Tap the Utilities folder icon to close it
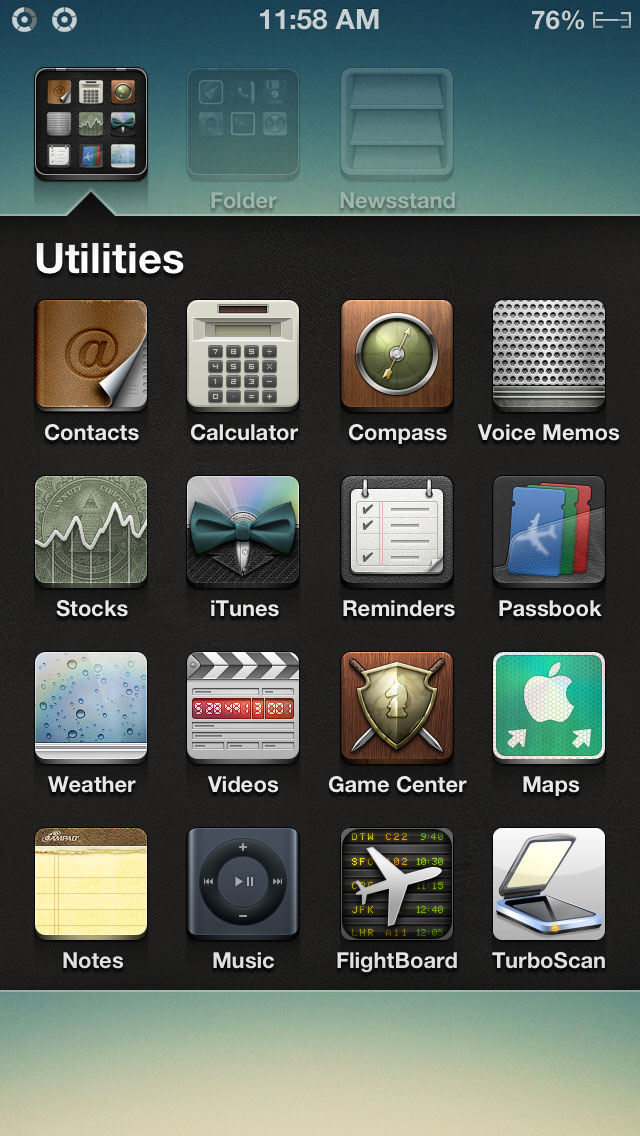This screenshot has width=640, height=1136. (x=91, y=123)
